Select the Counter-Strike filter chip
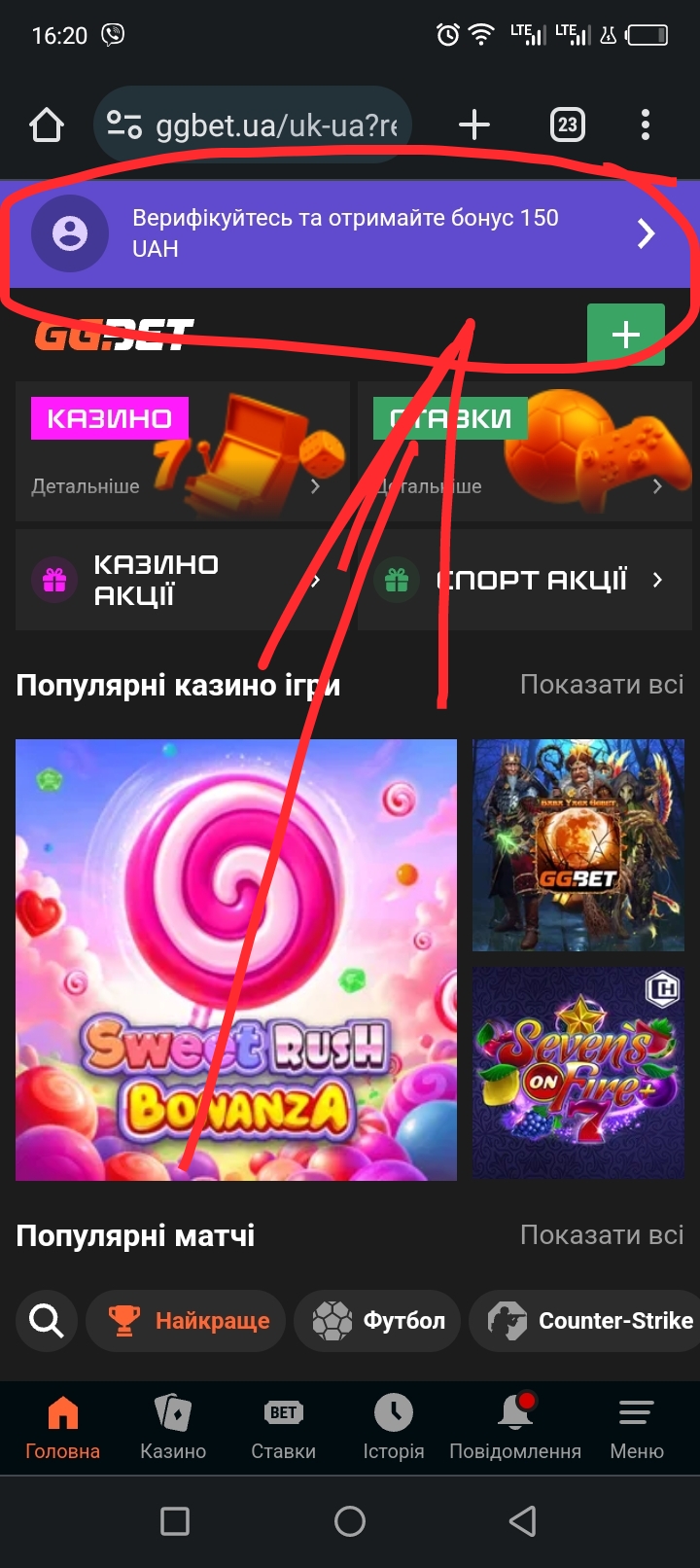The height and width of the screenshot is (1568, 700). click(x=588, y=1320)
